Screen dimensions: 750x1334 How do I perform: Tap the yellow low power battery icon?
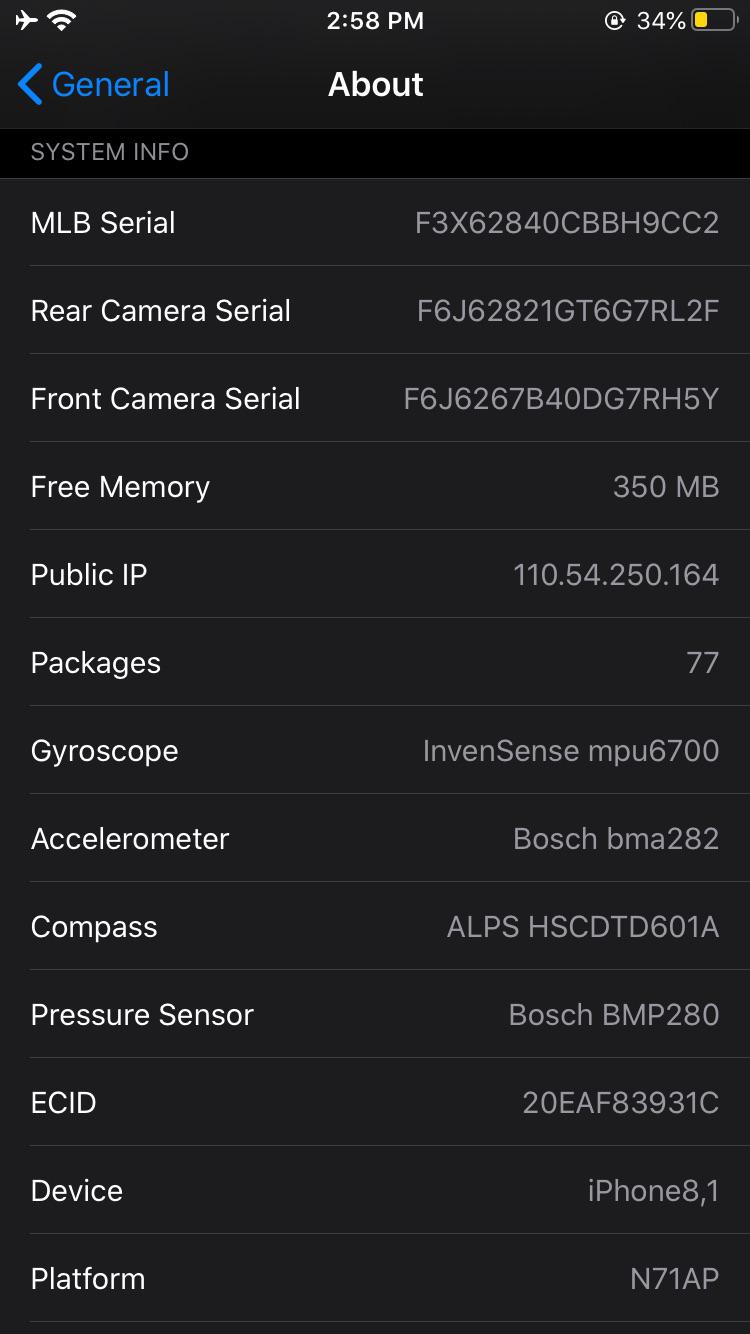[711, 18]
